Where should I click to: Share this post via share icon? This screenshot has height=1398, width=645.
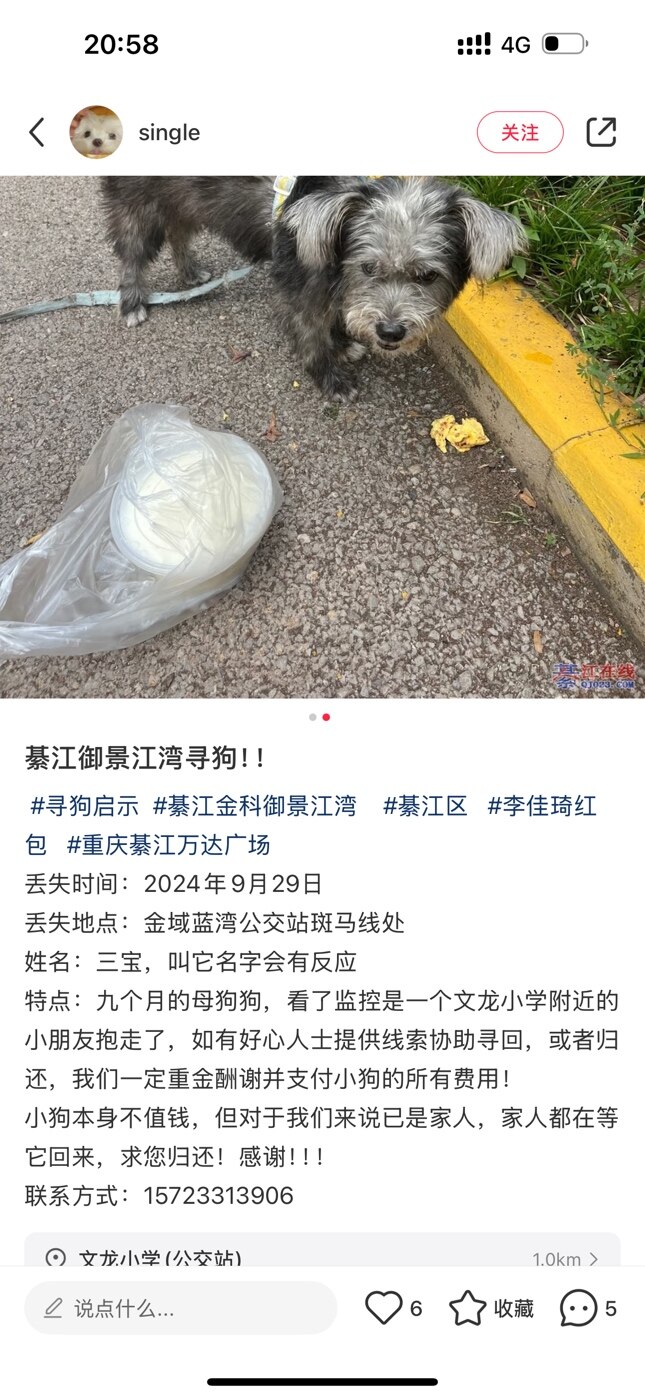click(600, 132)
